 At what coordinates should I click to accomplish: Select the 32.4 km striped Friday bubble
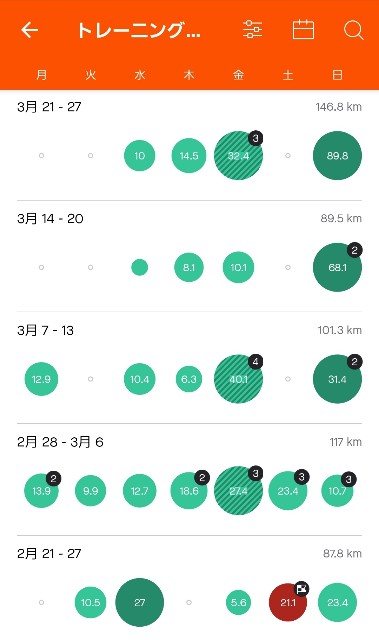tap(238, 156)
